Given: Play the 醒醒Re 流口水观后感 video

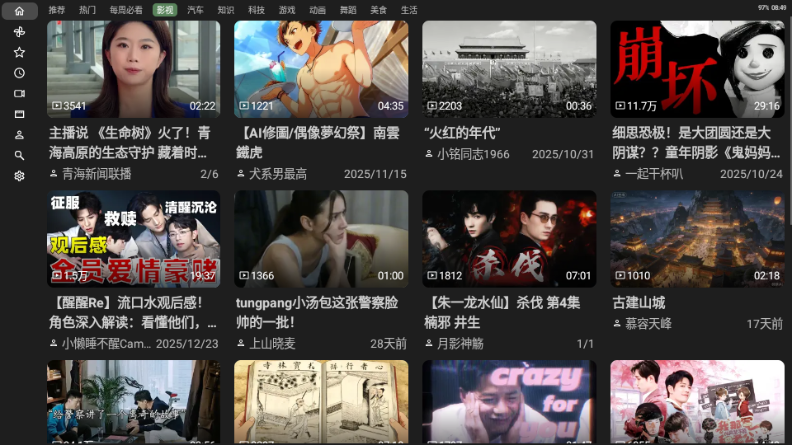Looking at the screenshot, I should point(133,239).
